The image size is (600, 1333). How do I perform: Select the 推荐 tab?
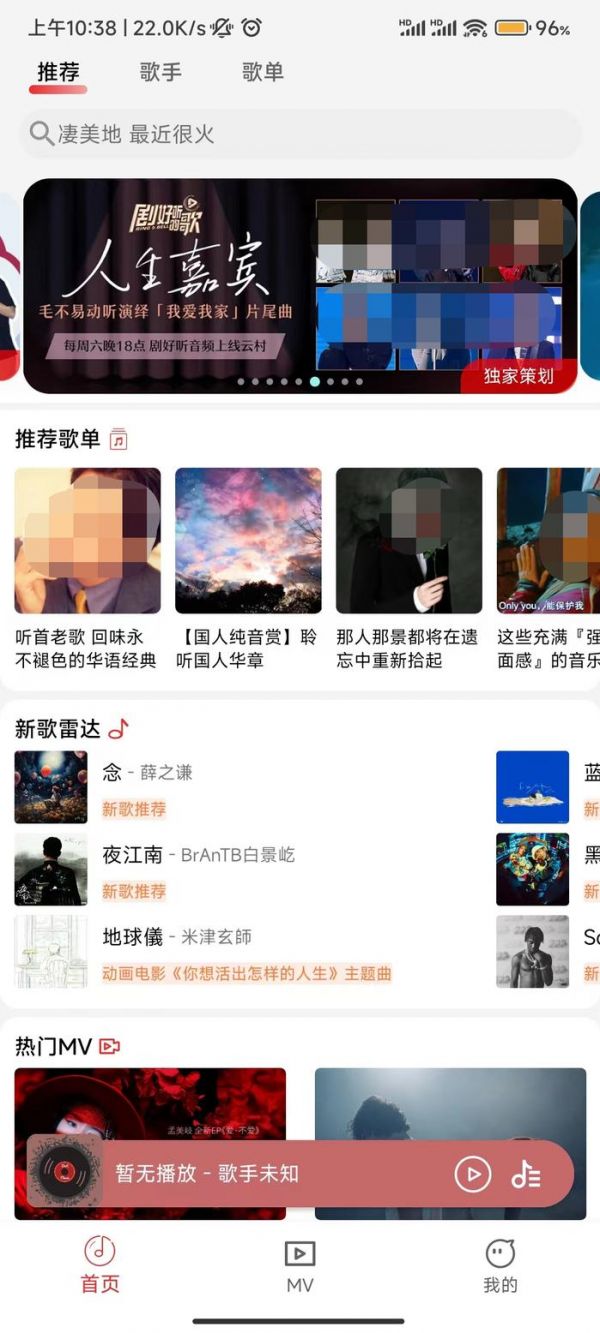(58, 72)
